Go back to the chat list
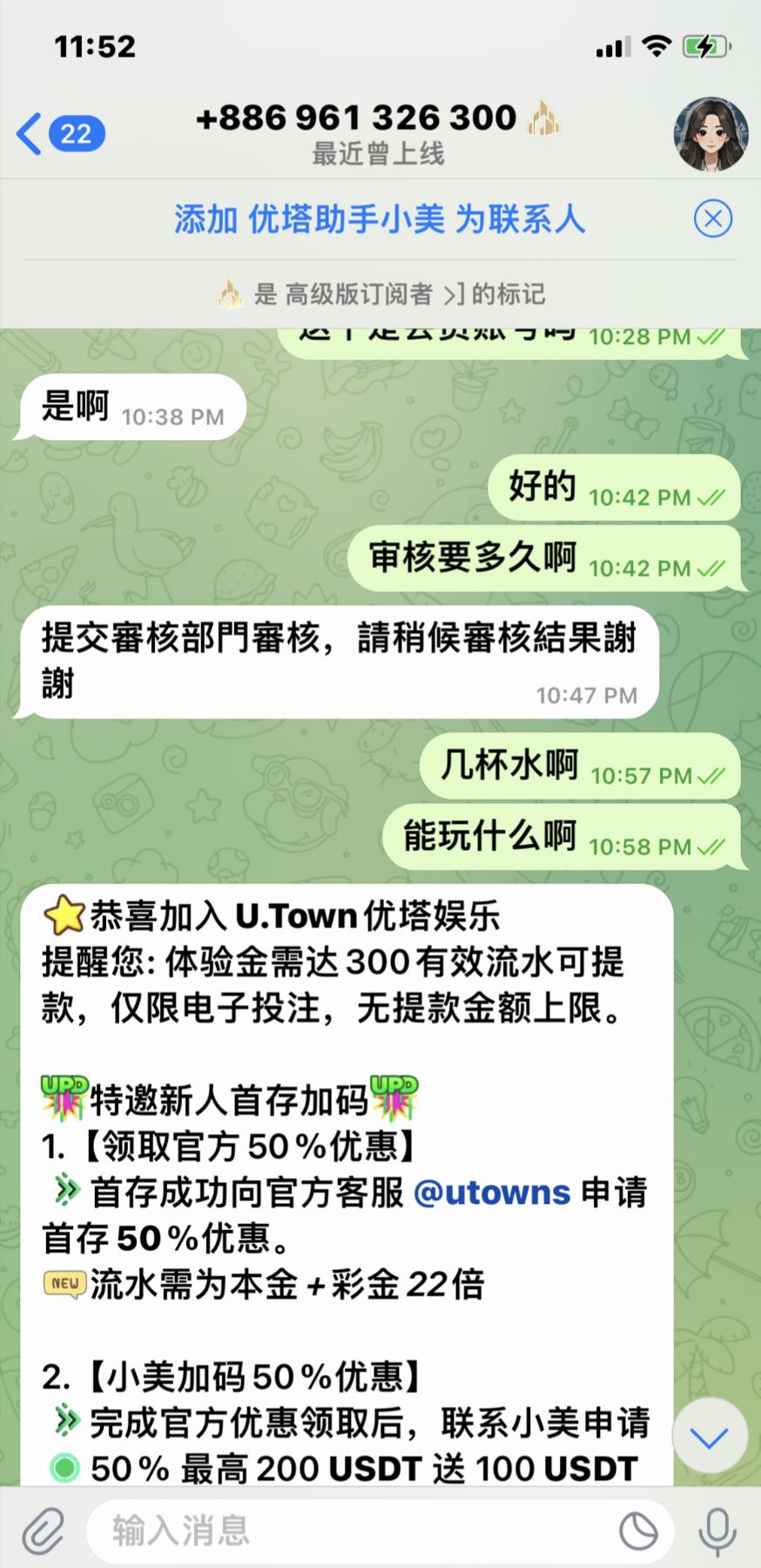This screenshot has width=761, height=1568. [x=59, y=134]
